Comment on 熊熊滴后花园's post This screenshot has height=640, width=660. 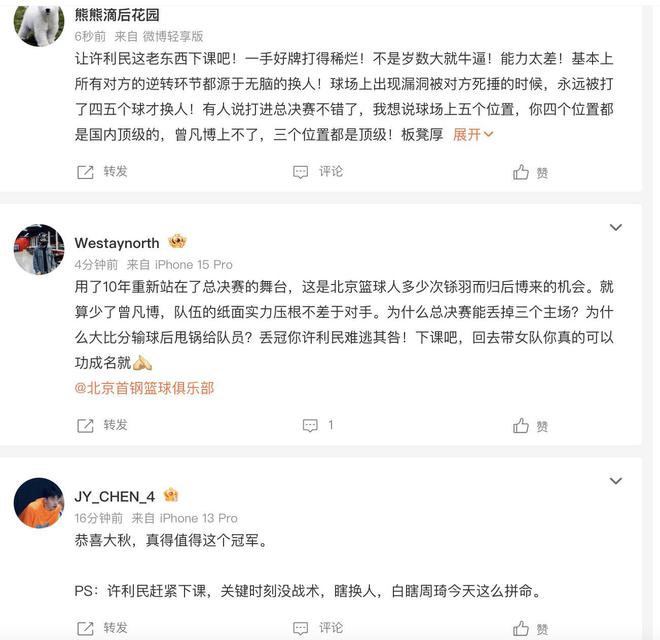318,172
